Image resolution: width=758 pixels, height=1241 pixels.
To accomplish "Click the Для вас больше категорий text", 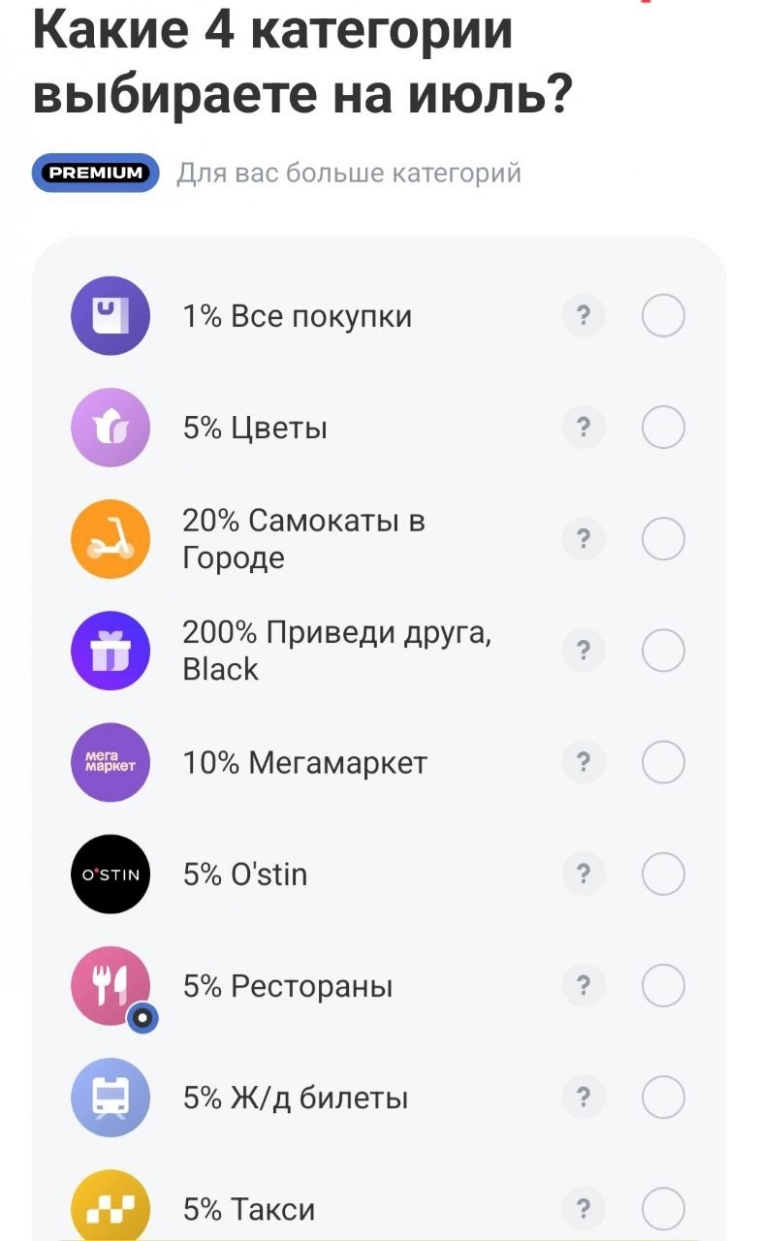I will pos(348,172).
